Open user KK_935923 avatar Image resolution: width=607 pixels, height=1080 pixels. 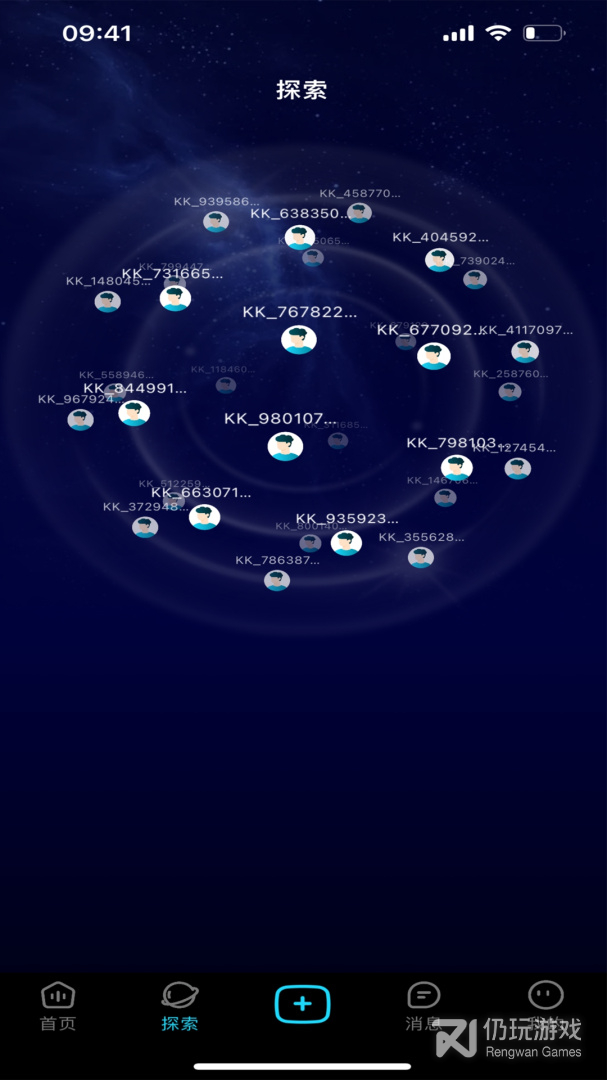[x=346, y=543]
